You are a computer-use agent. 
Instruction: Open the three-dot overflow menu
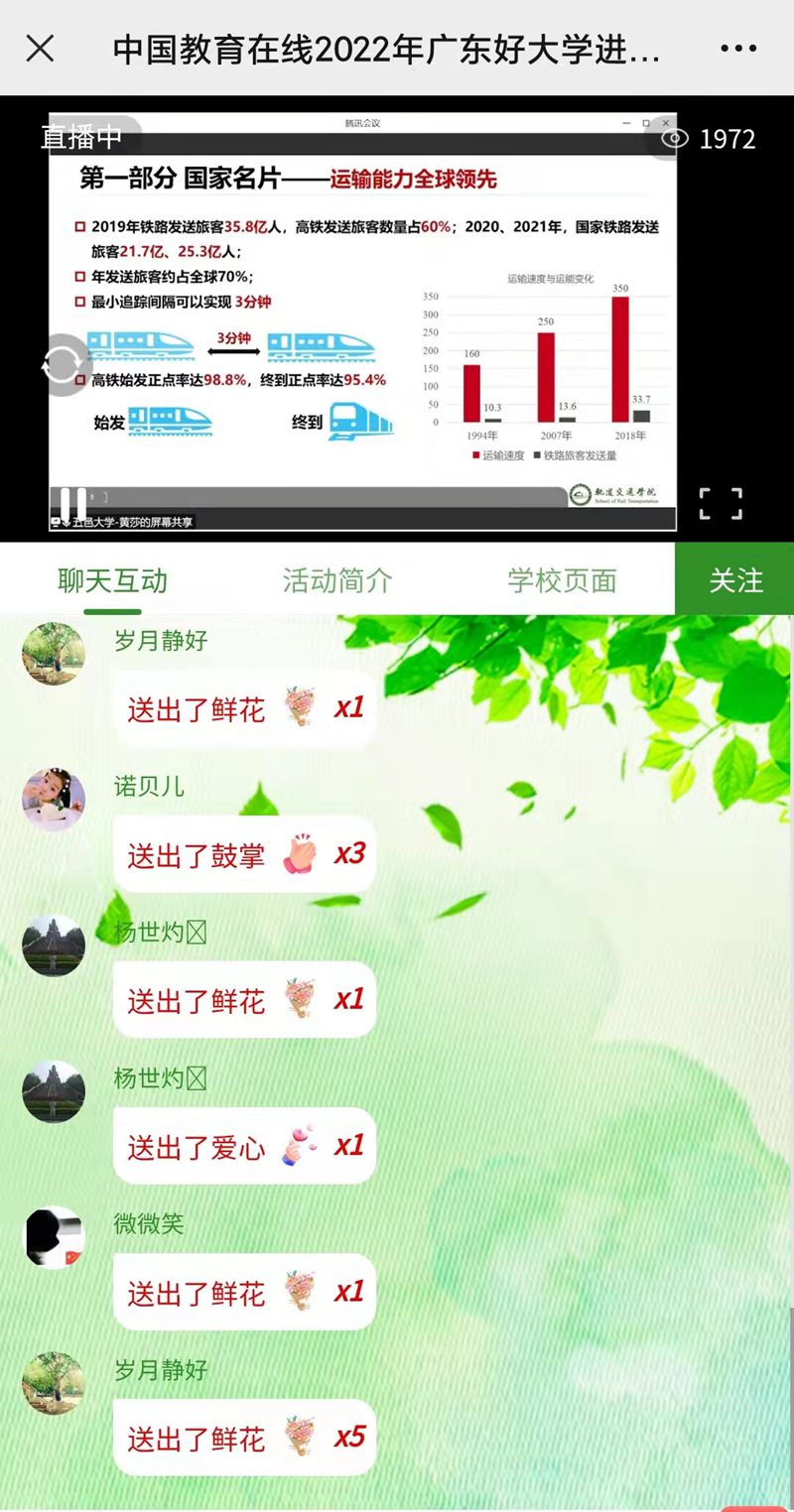coord(738,48)
